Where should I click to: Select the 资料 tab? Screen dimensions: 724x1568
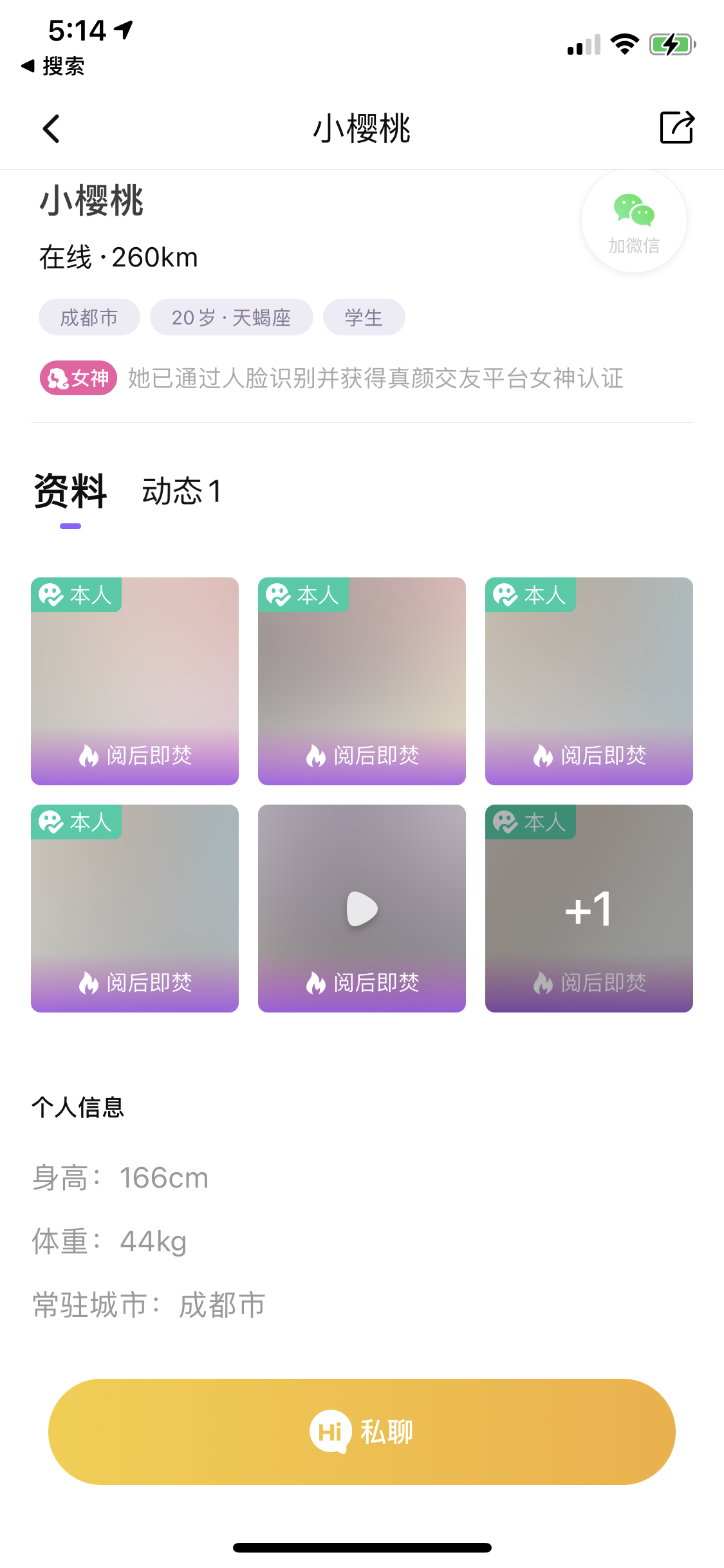[70, 491]
